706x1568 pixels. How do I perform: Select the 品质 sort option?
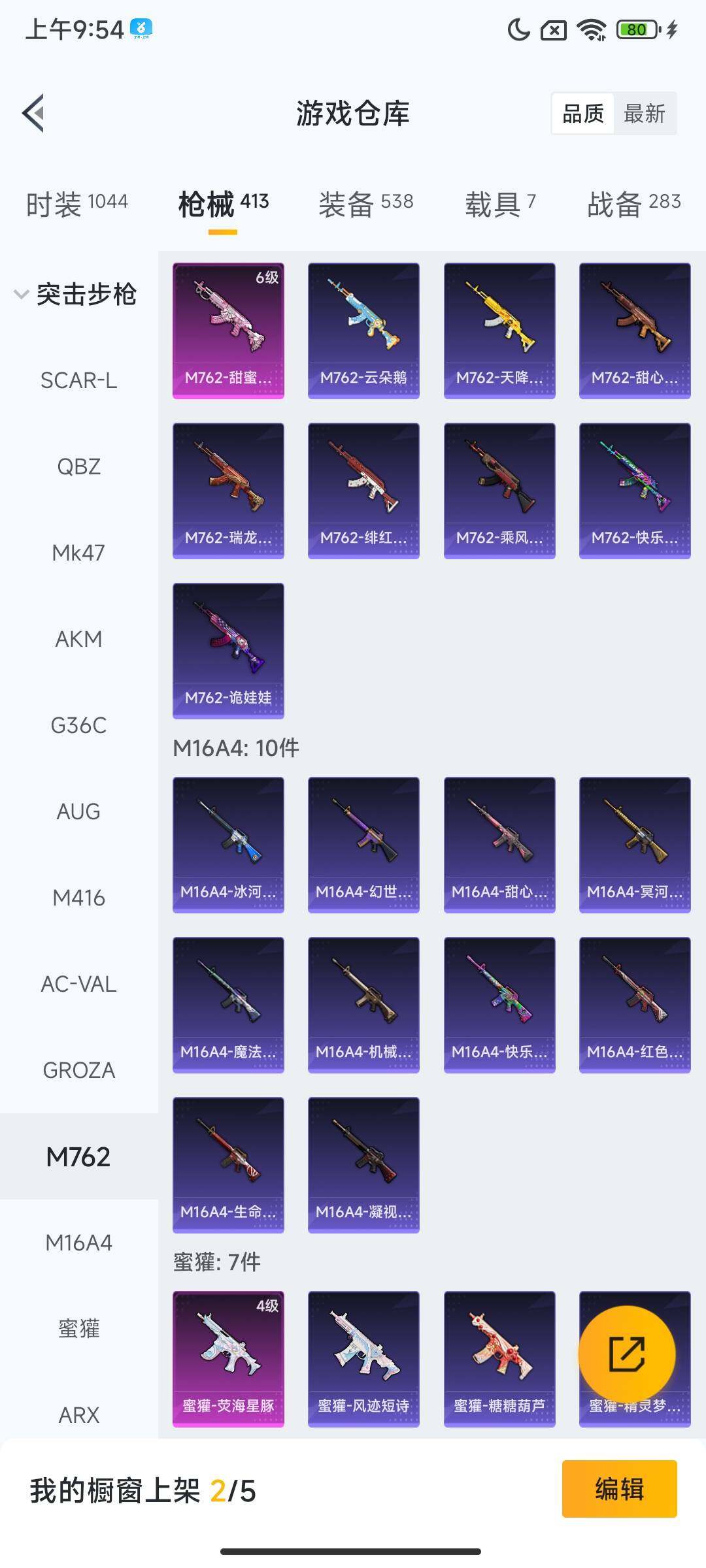point(583,114)
